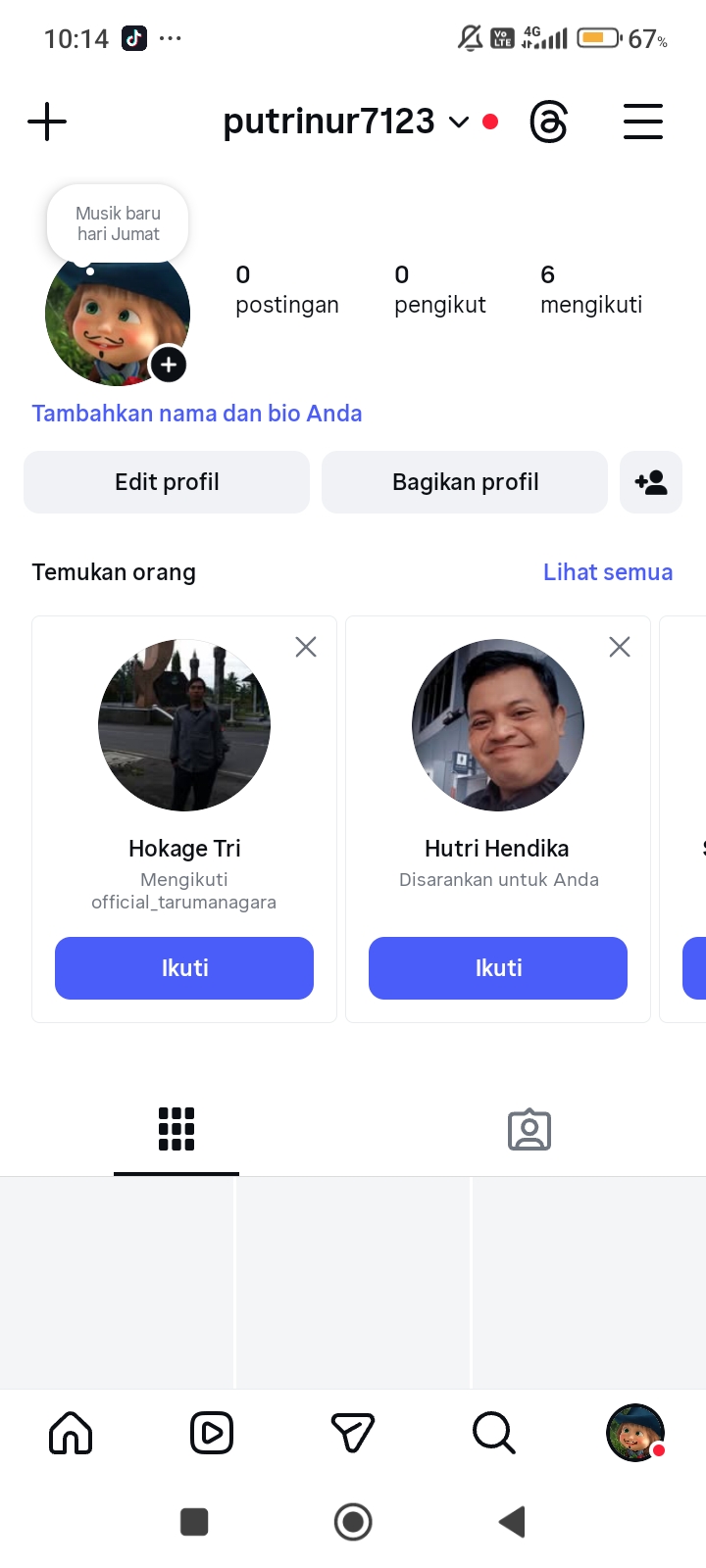Open the hamburger menu
The width and height of the screenshot is (706, 1568).
(643, 122)
